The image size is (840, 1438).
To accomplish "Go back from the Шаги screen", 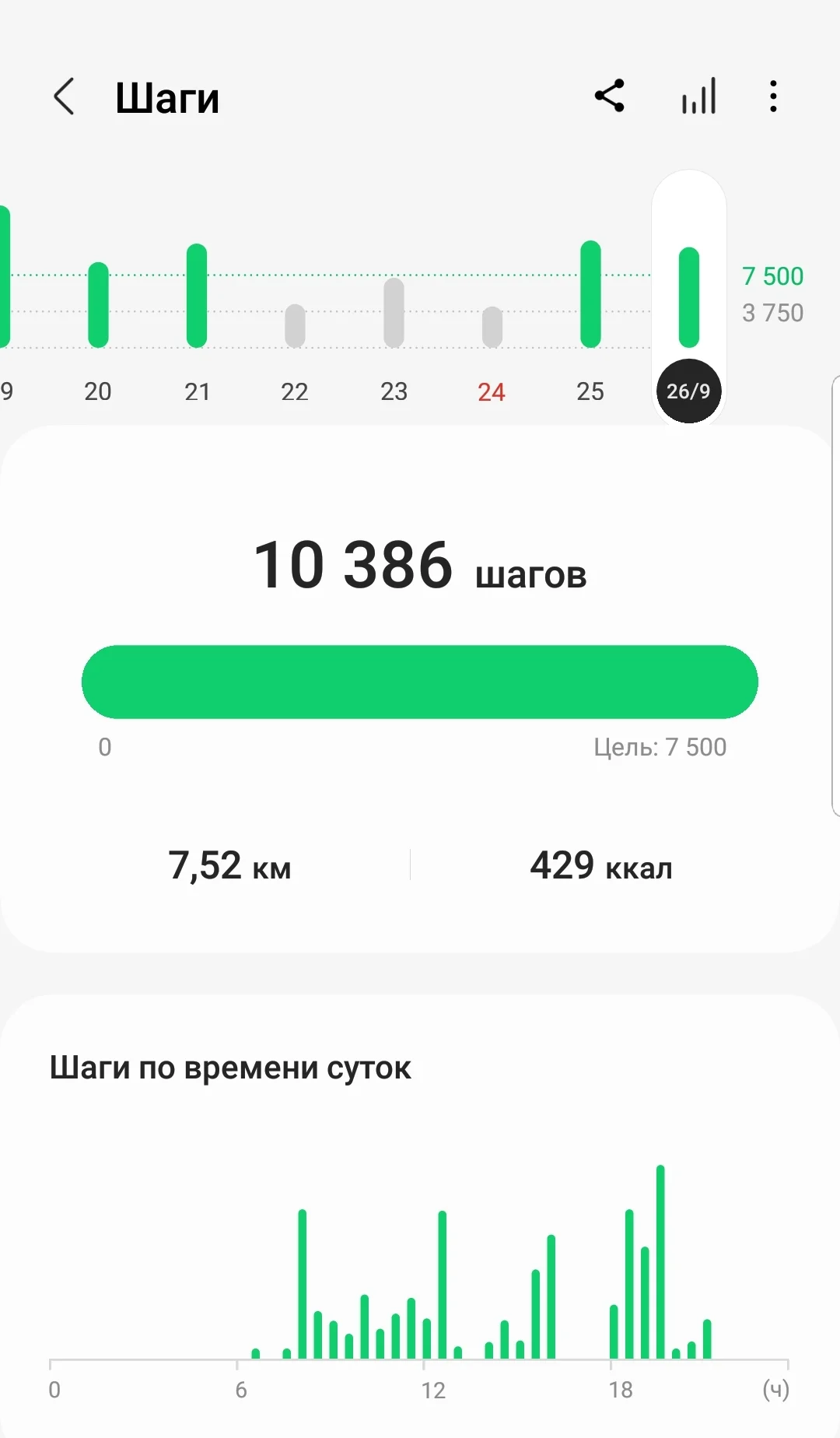I will pyautogui.click(x=65, y=96).
